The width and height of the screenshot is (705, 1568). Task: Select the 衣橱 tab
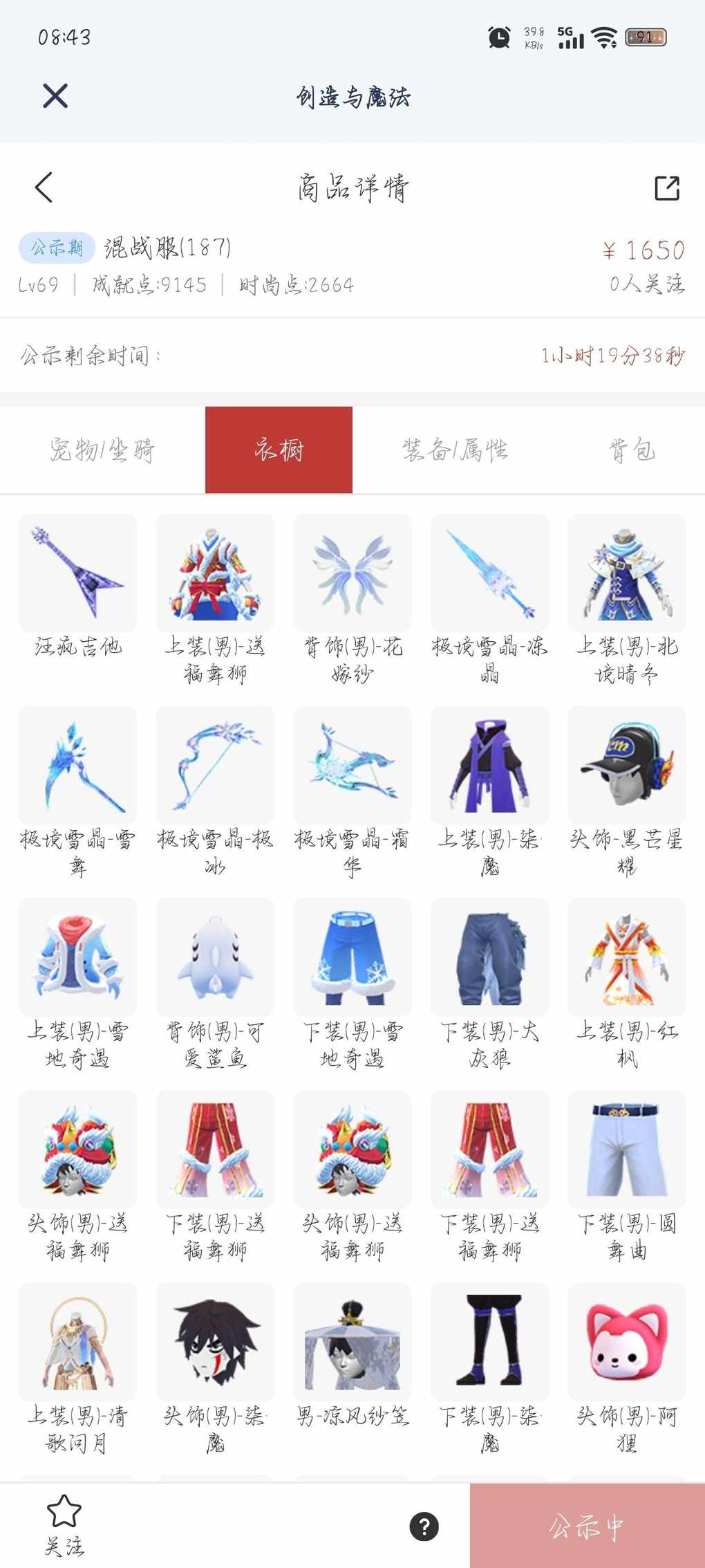pyautogui.click(x=279, y=450)
